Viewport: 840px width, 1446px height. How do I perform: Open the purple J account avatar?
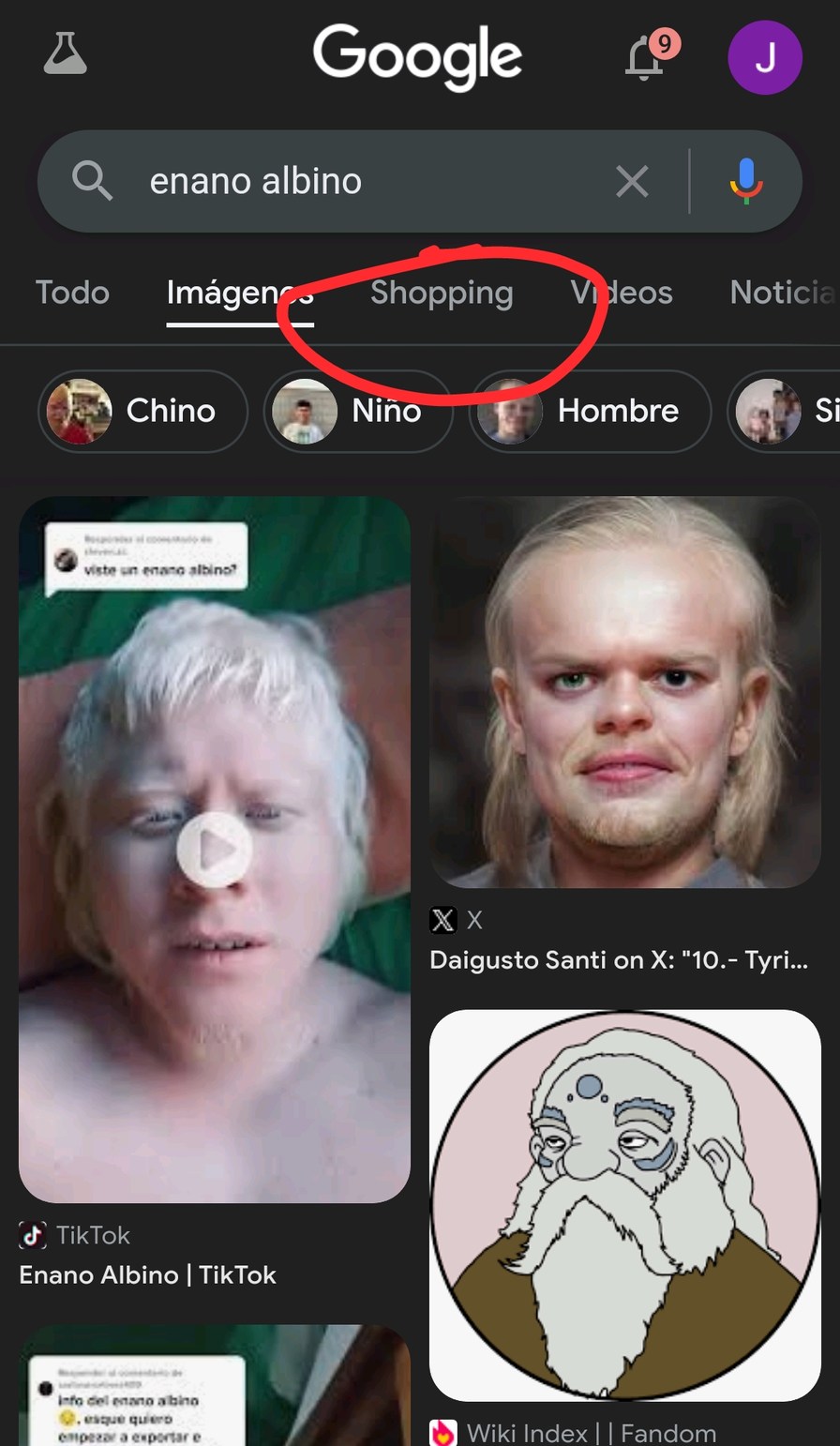point(765,57)
